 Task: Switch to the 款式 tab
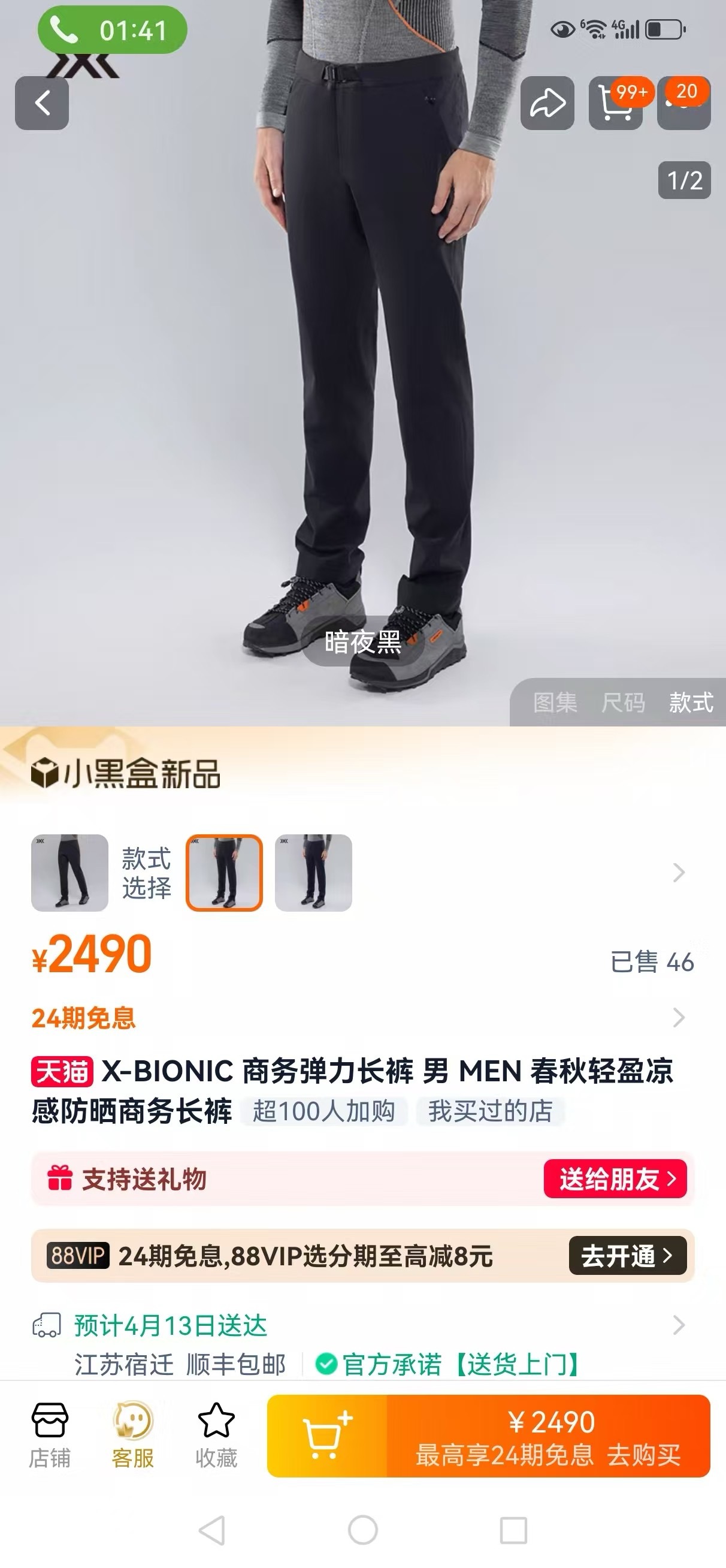pyautogui.click(x=691, y=702)
